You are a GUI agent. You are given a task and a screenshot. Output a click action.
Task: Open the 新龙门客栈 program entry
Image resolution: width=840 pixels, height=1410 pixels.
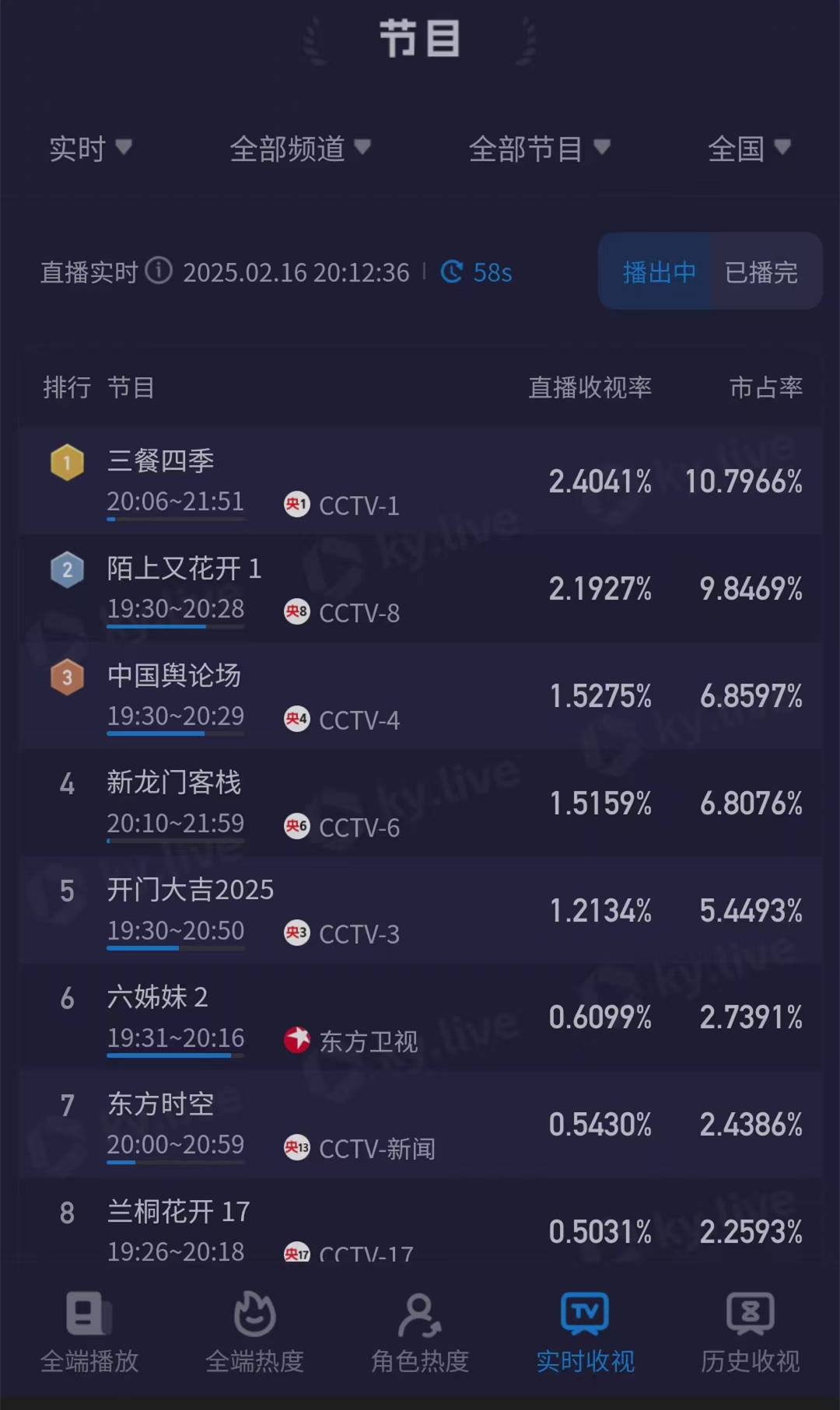coord(421,803)
